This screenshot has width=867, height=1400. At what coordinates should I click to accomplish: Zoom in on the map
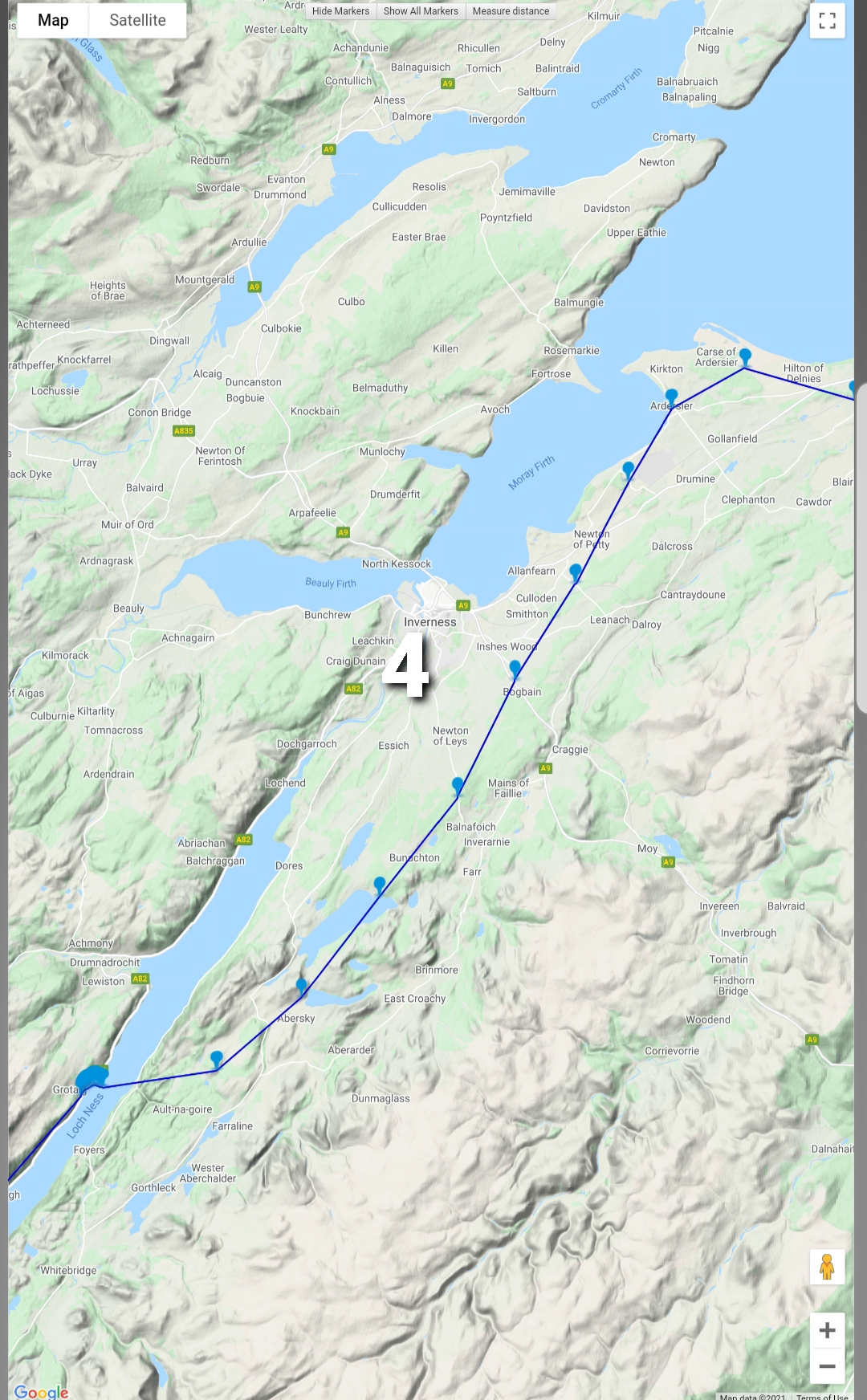click(827, 1331)
